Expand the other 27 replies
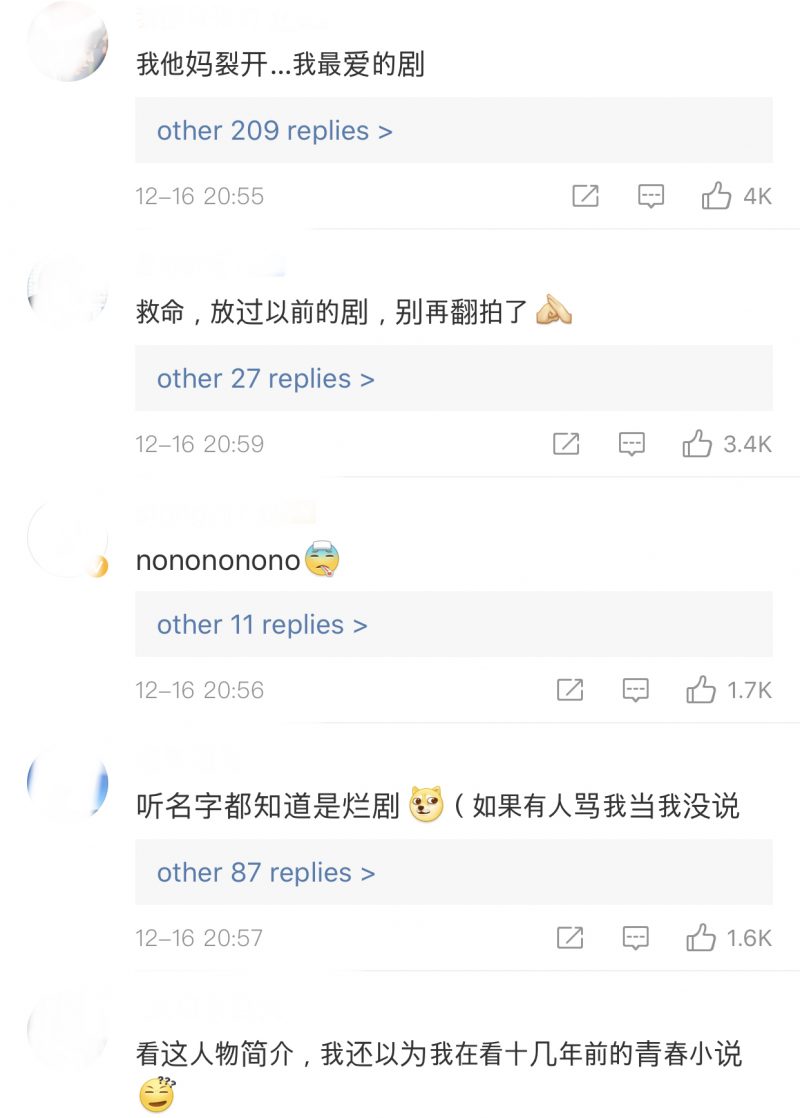The image size is (800, 1118). 265,379
